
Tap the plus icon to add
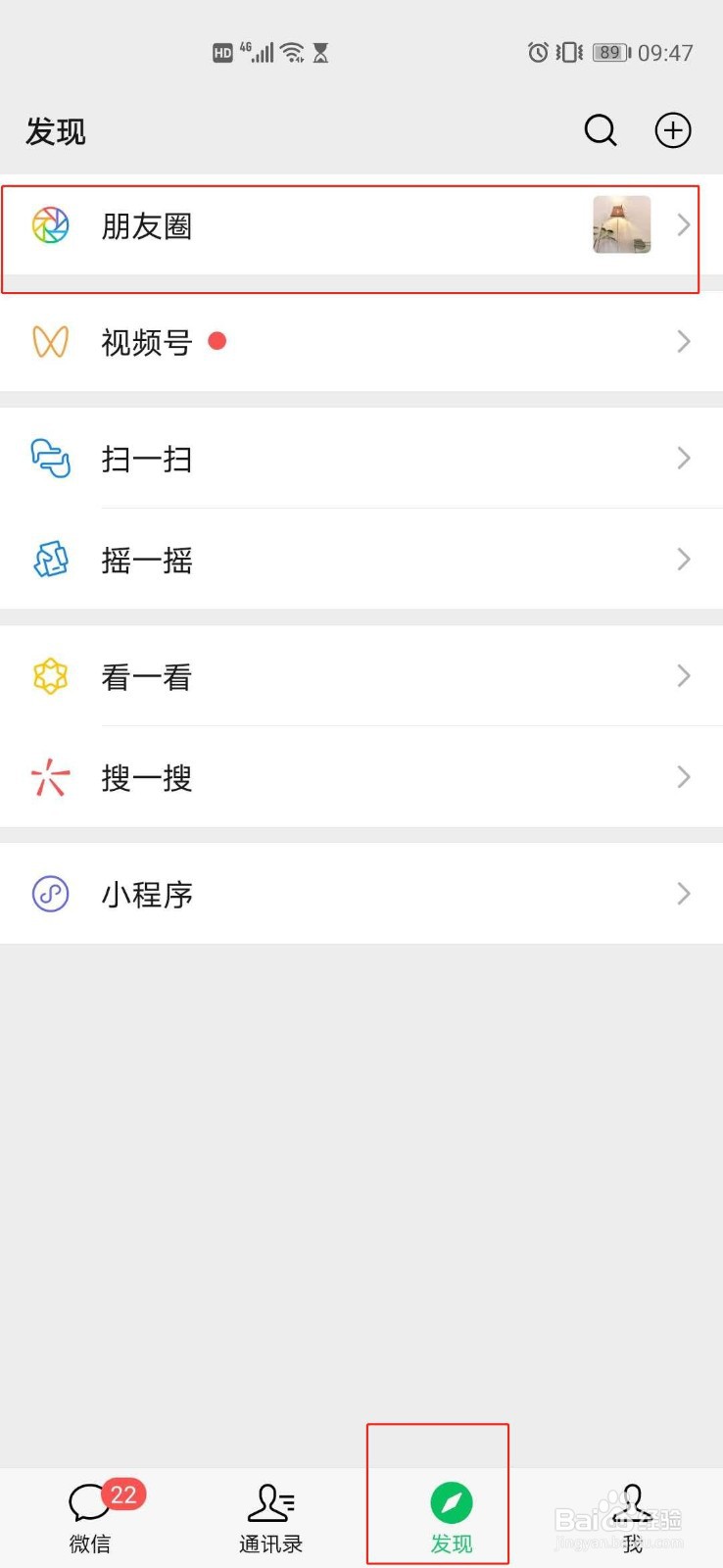[673, 130]
